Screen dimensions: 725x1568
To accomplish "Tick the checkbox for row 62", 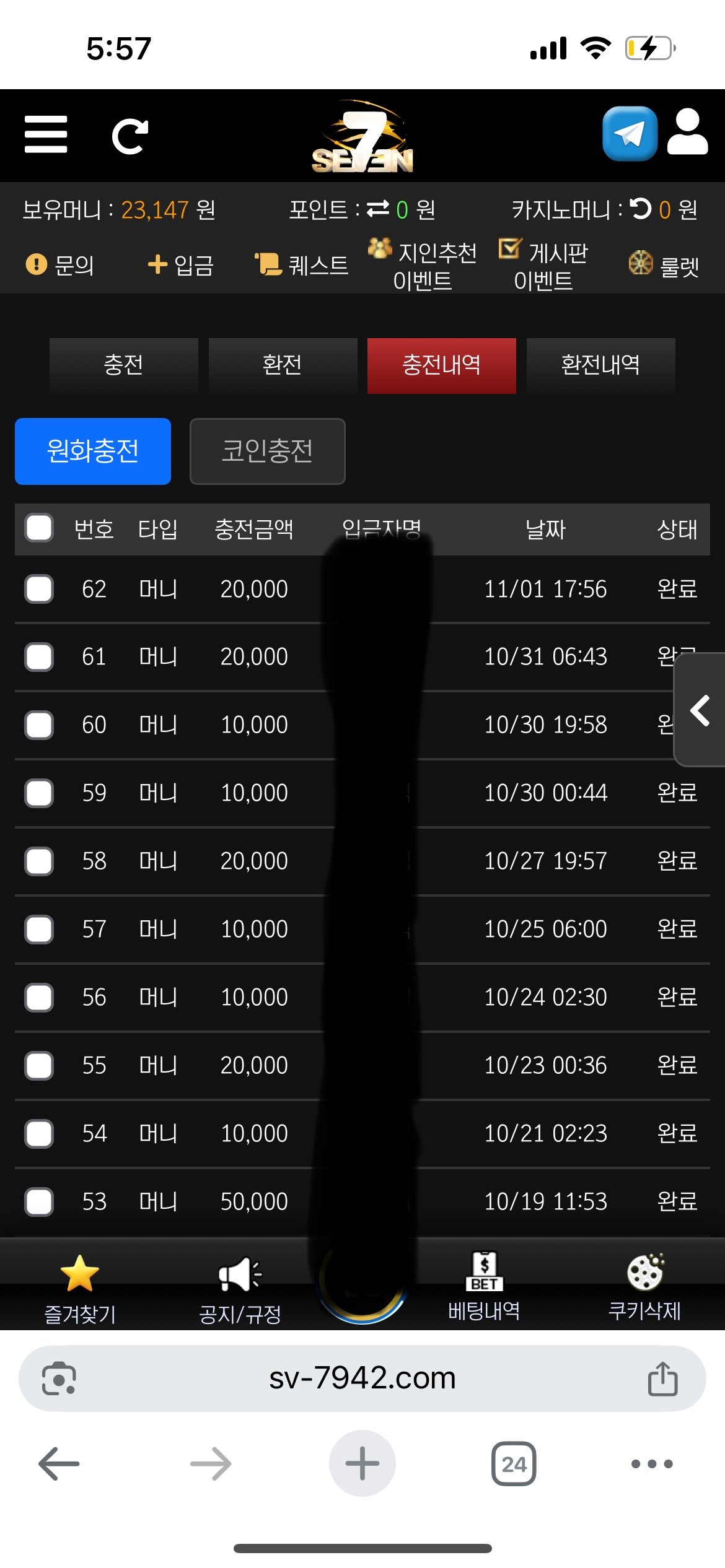I will [x=39, y=589].
